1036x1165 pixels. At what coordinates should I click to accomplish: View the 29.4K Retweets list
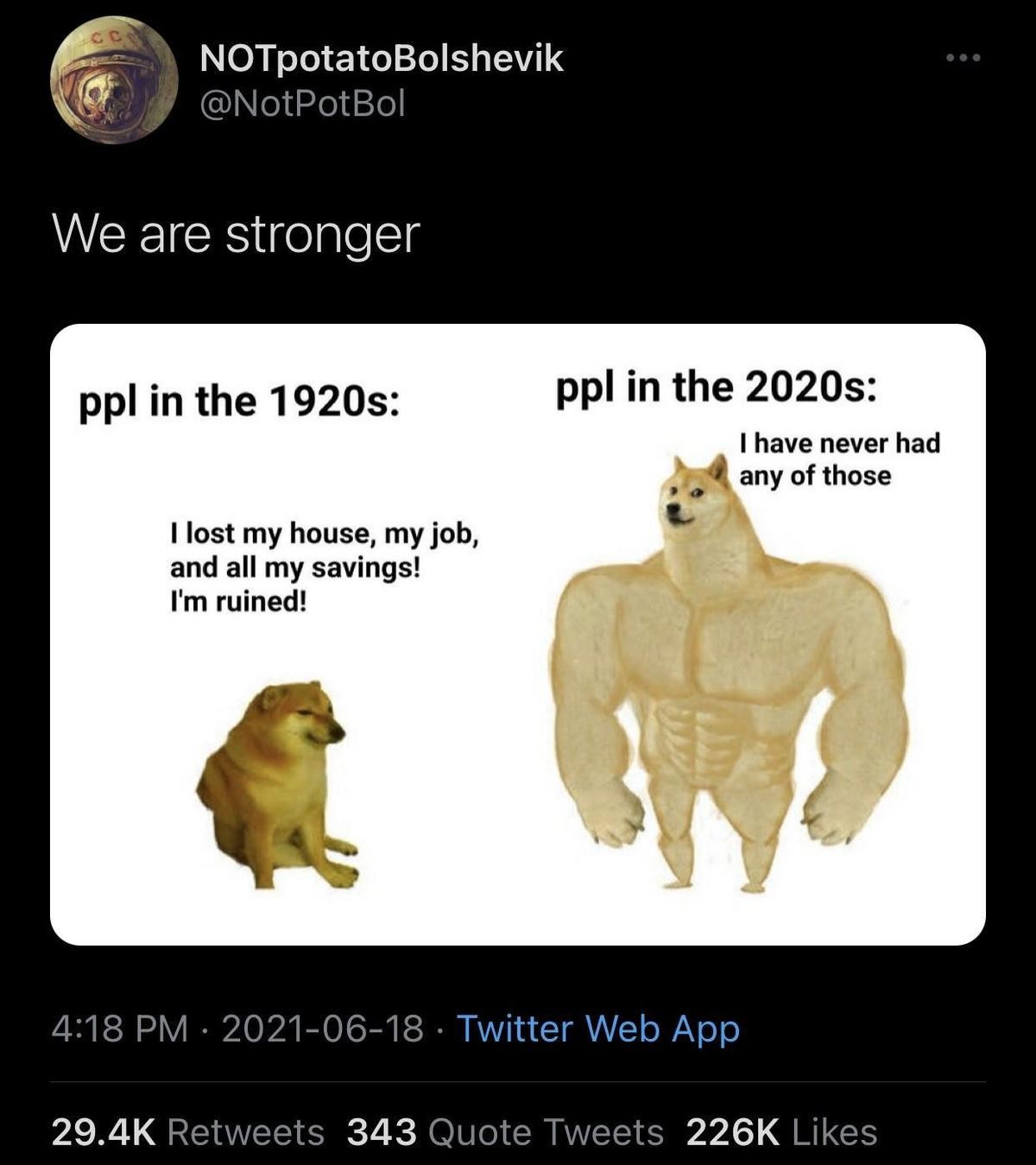[x=187, y=1132]
